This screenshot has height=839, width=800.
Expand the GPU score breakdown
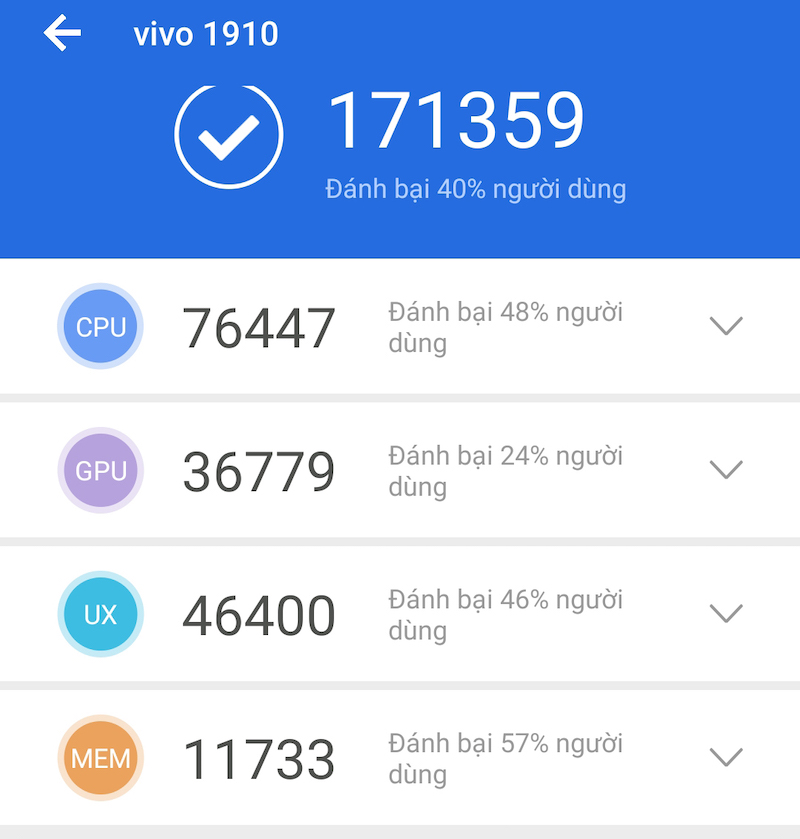(x=725, y=469)
